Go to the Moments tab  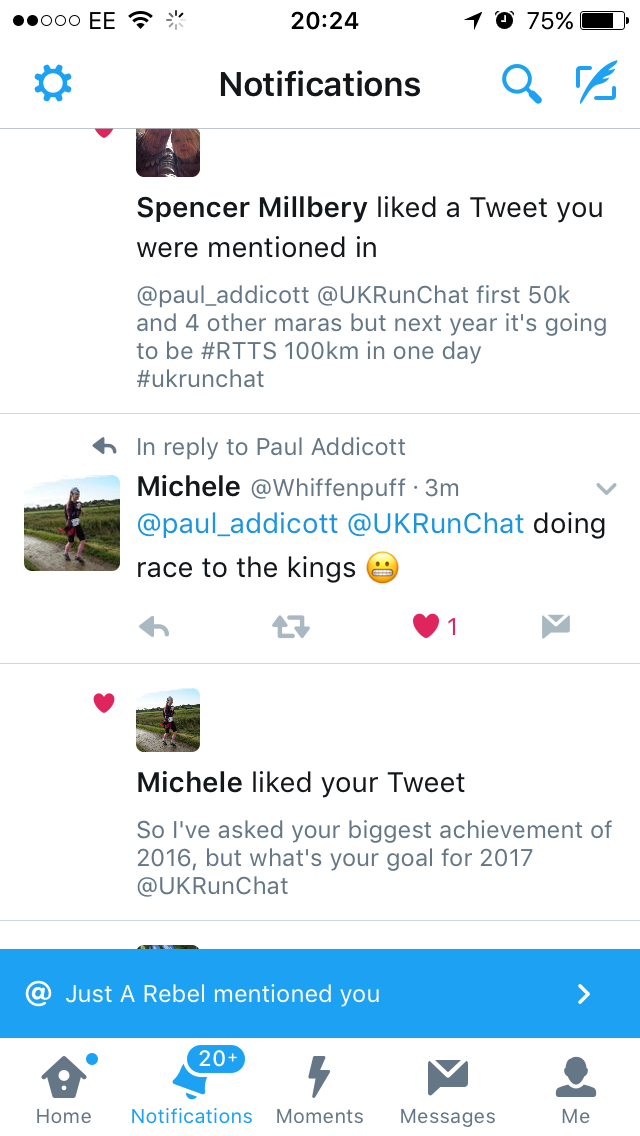click(320, 1088)
